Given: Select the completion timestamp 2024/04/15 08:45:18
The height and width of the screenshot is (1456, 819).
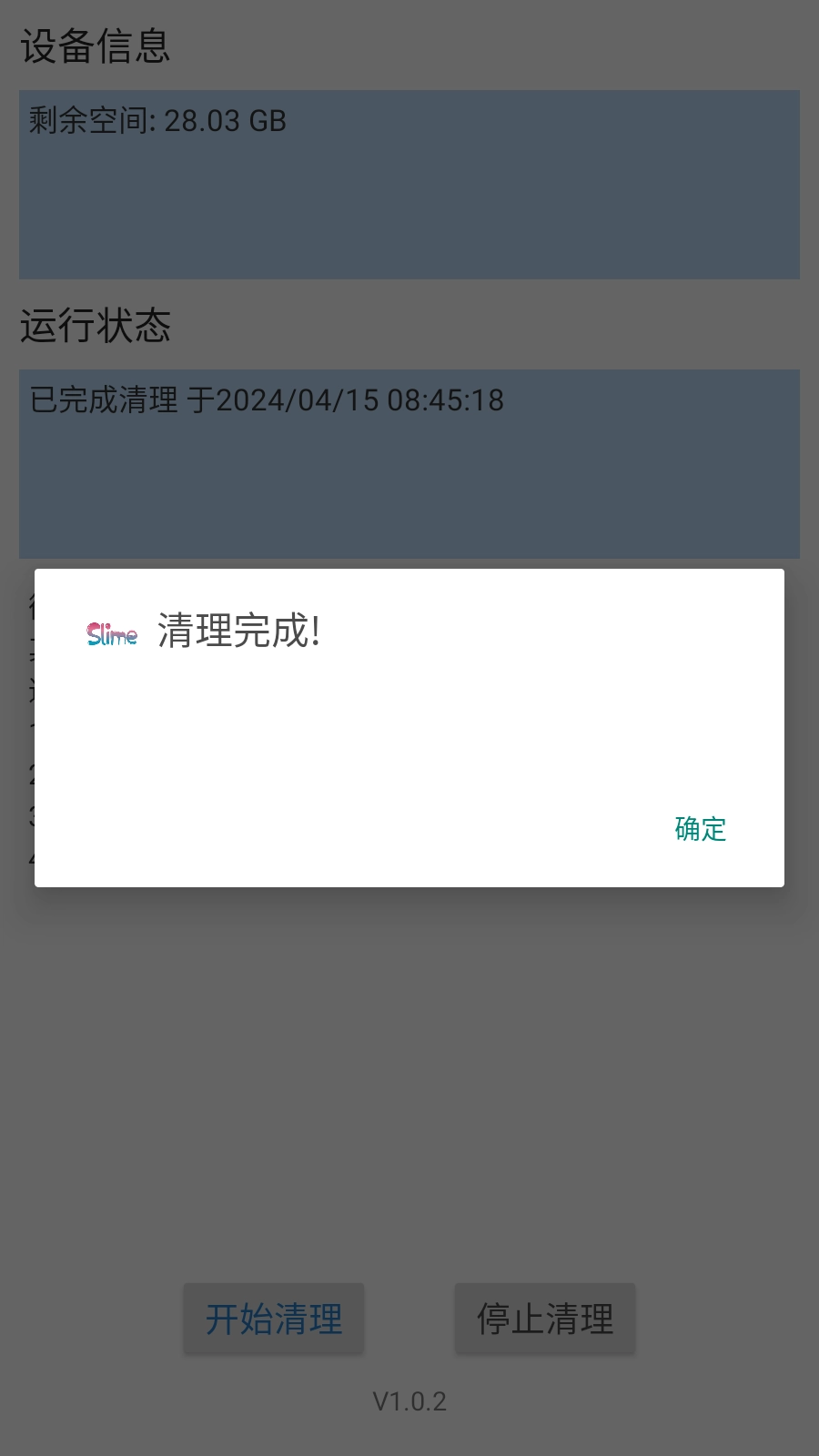Looking at the screenshot, I should click(357, 398).
